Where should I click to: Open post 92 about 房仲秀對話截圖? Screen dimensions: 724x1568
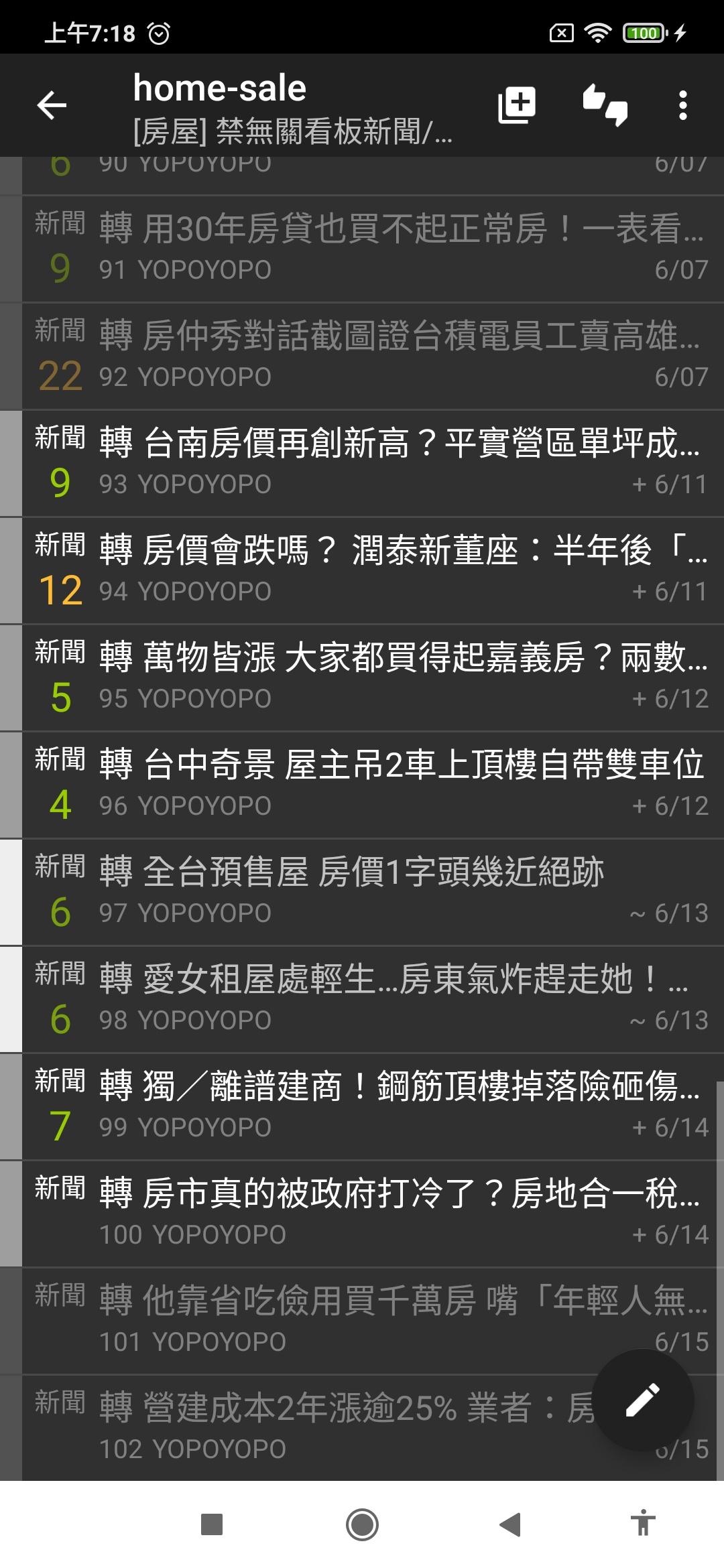coord(373,356)
